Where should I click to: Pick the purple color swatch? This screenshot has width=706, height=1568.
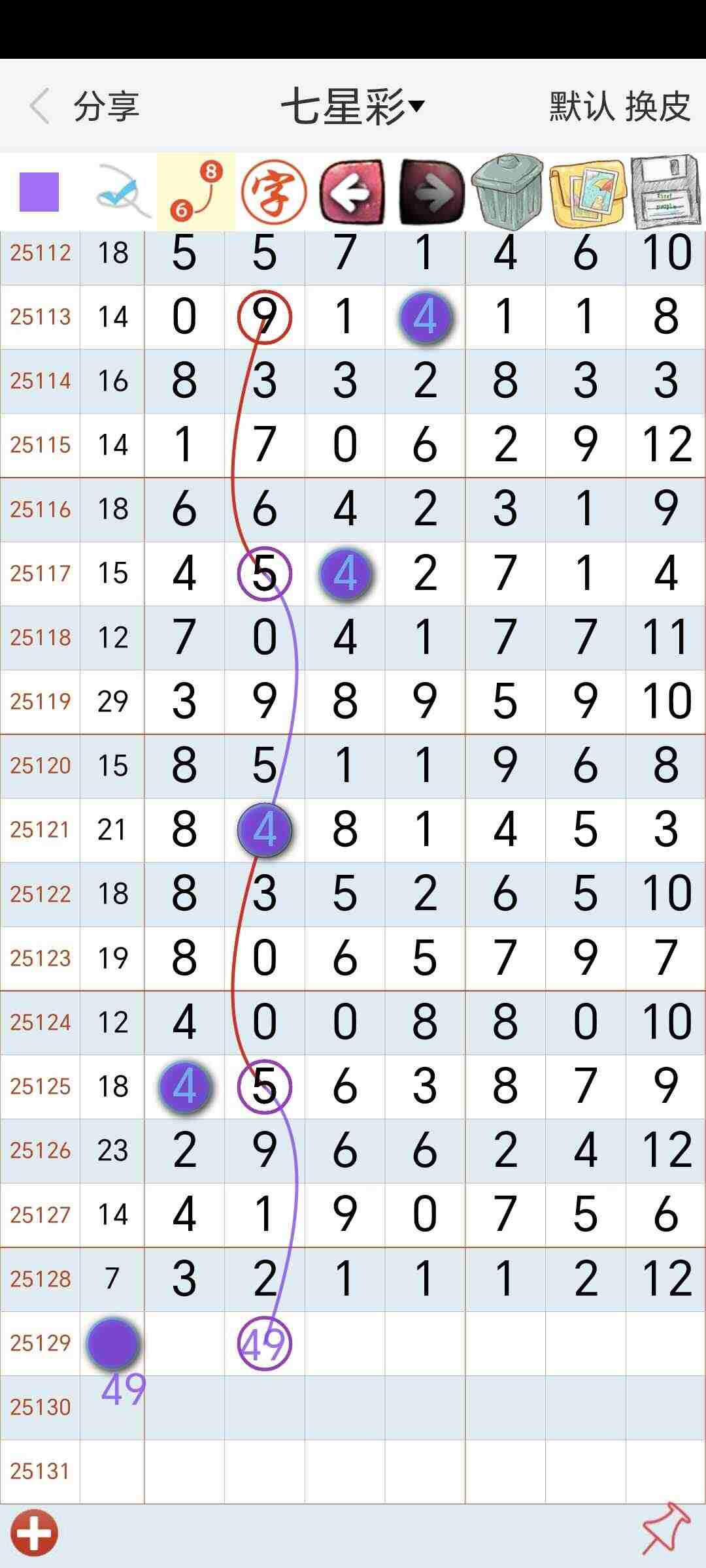(x=39, y=192)
